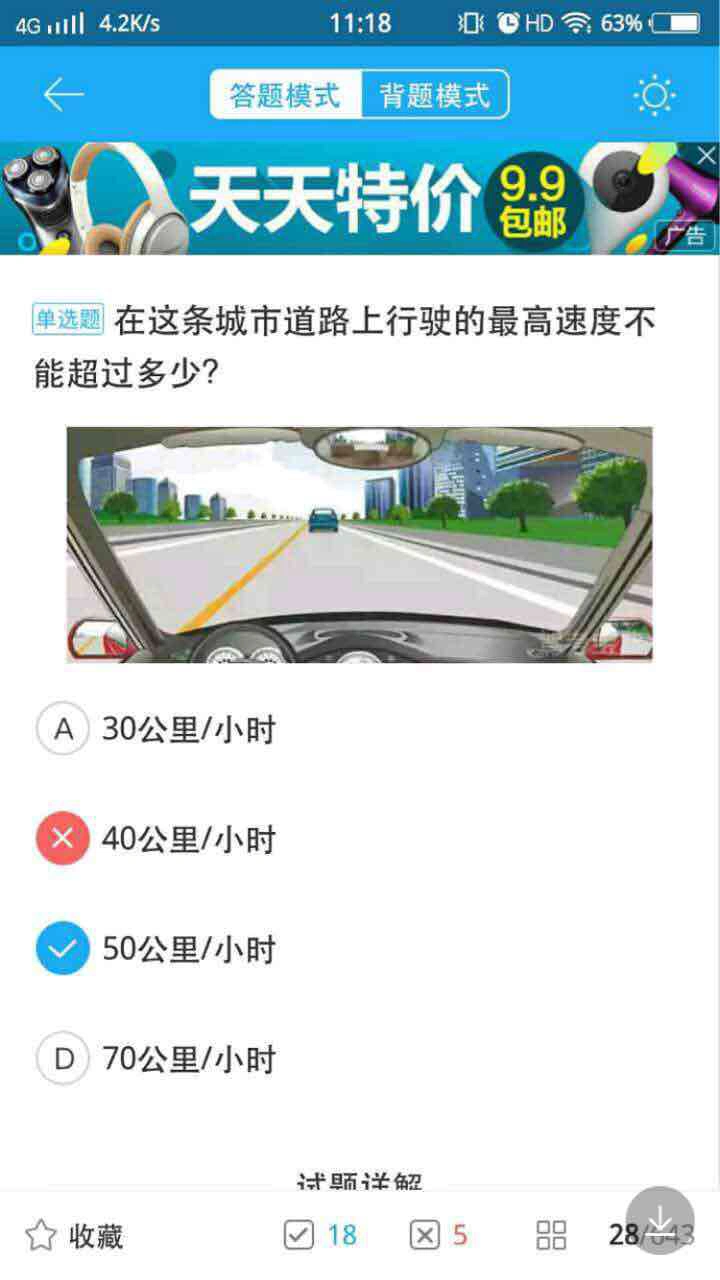Close the 天天特价 ad banner

pyautogui.click(x=706, y=156)
